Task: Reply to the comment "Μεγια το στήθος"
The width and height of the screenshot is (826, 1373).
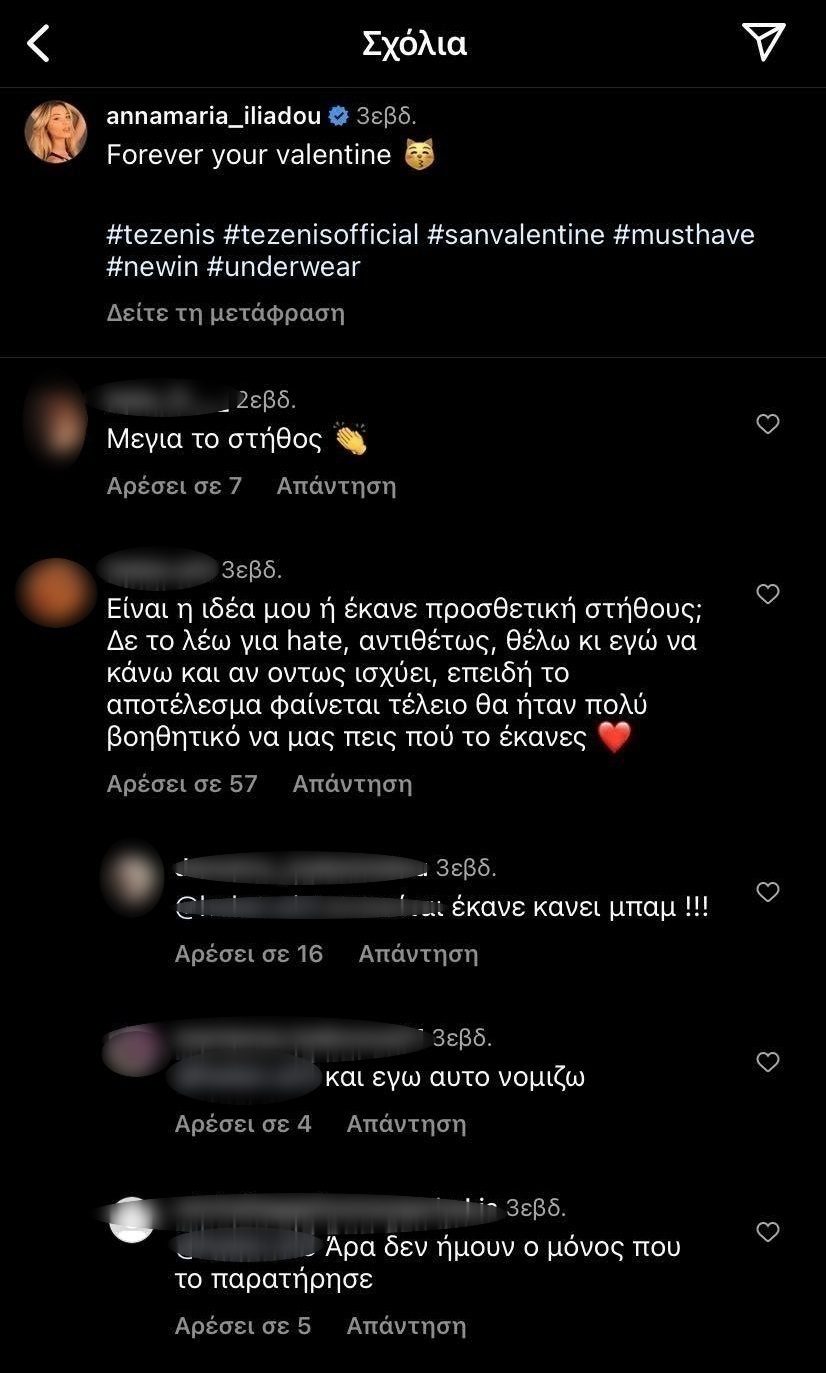Action: [x=336, y=486]
